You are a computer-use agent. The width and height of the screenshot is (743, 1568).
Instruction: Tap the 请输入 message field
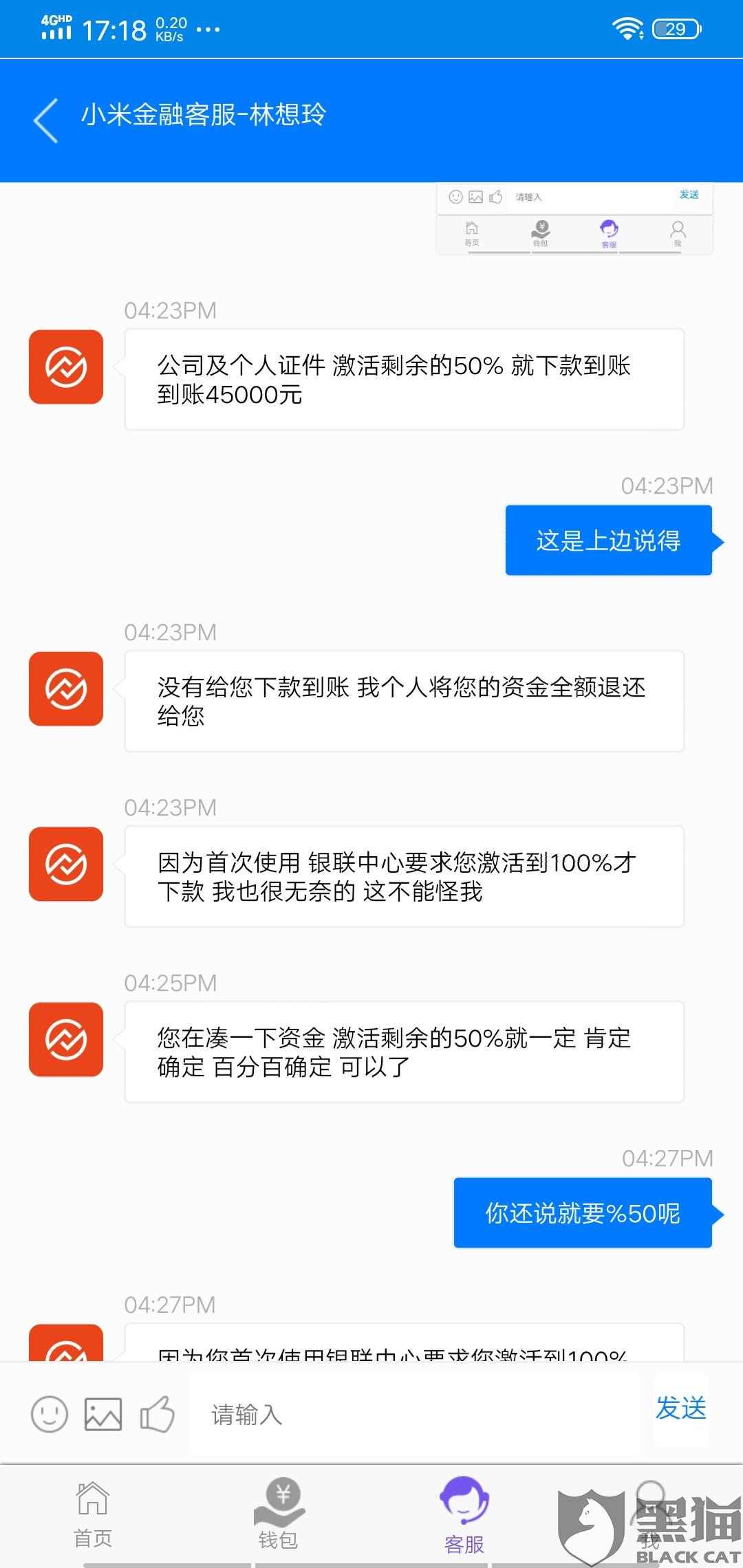pyautogui.click(x=414, y=1414)
